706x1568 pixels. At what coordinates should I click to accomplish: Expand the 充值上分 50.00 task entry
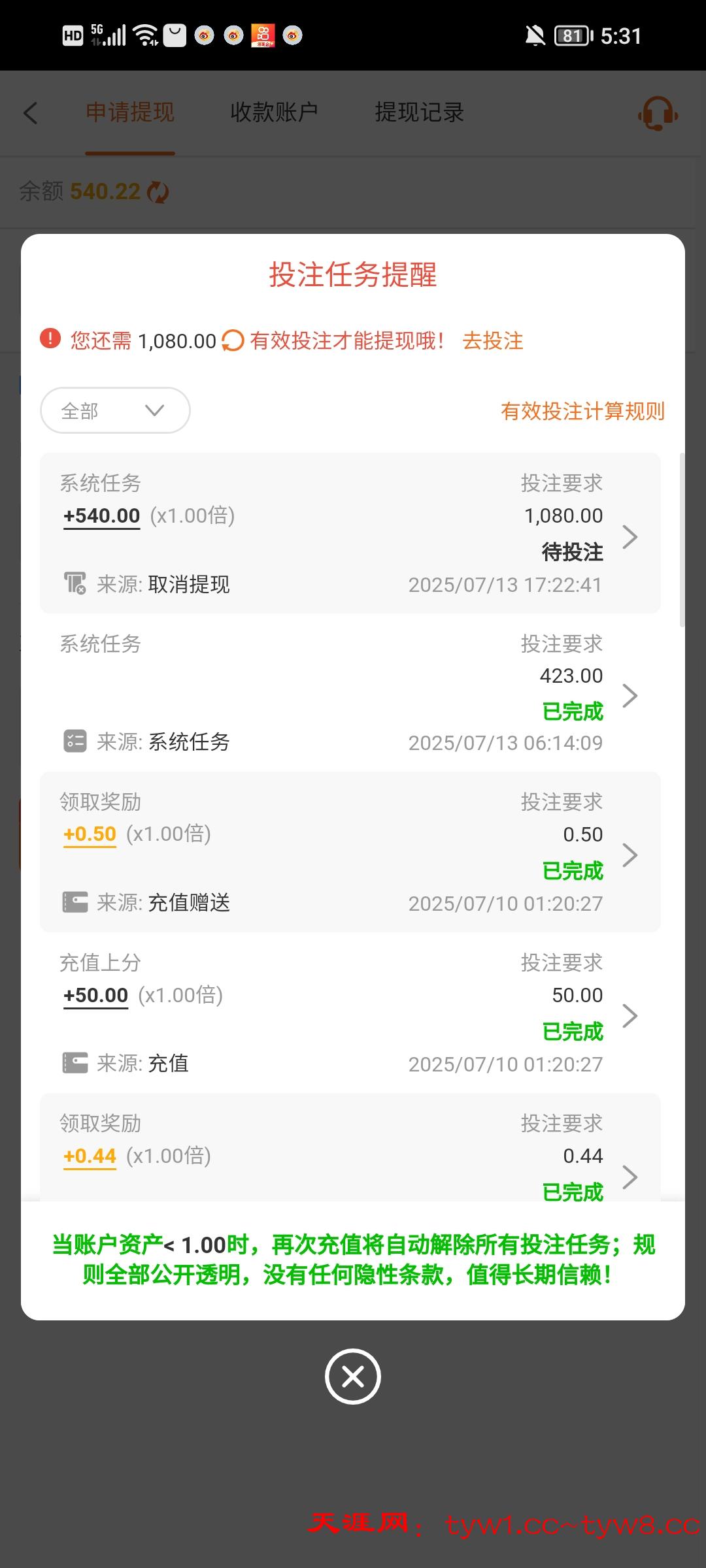[x=630, y=1015]
